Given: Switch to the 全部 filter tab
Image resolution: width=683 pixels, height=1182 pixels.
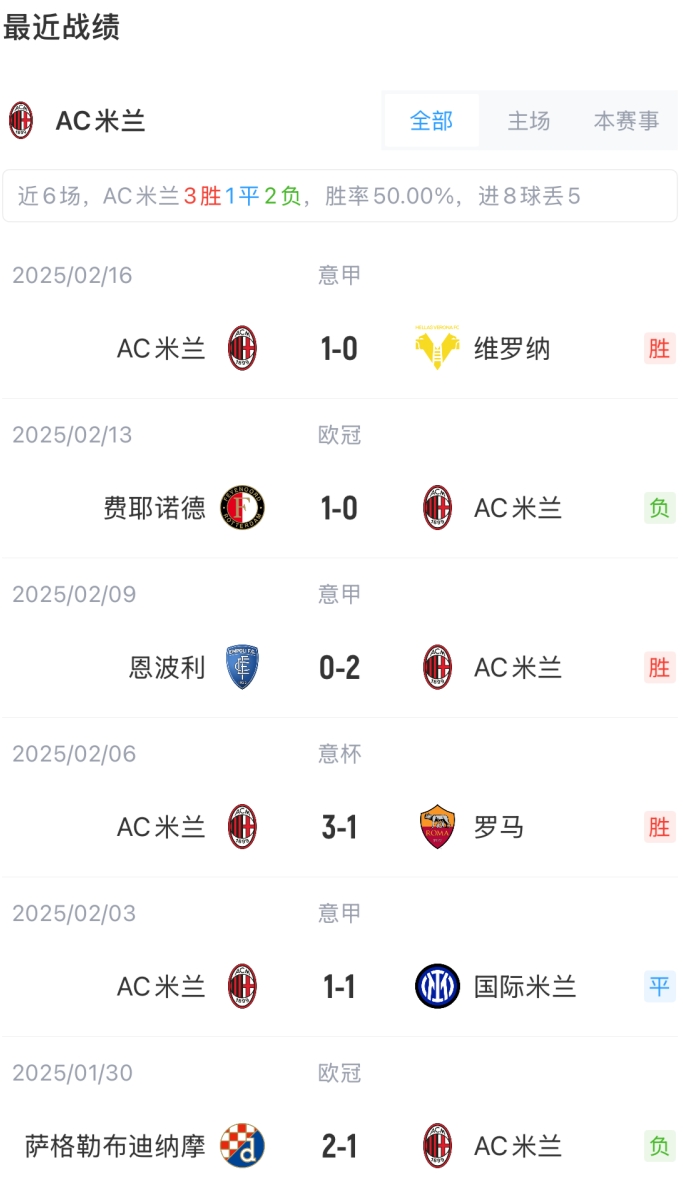Looking at the screenshot, I should (431, 121).
